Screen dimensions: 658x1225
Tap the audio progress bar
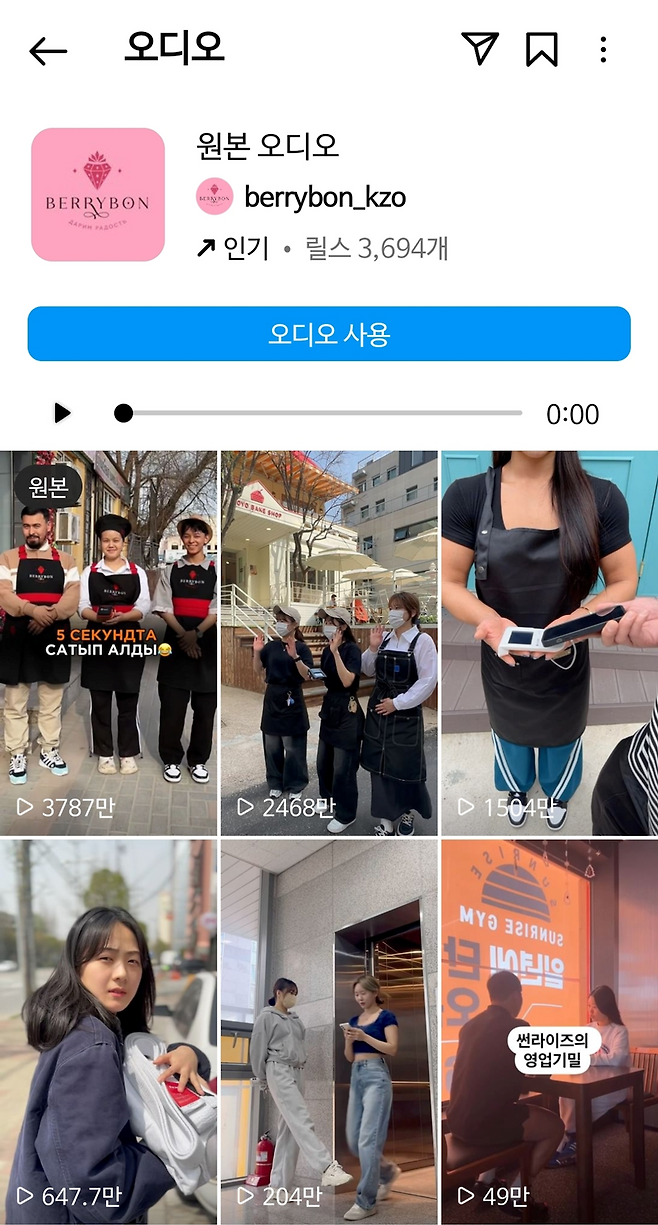322,413
